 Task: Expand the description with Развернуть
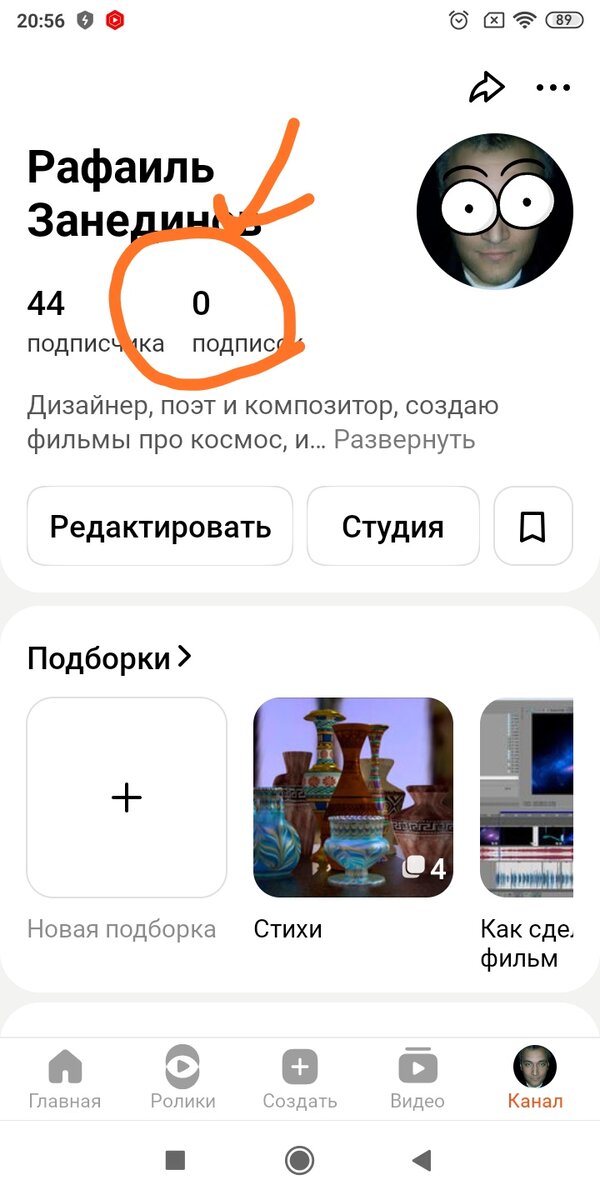pos(404,440)
